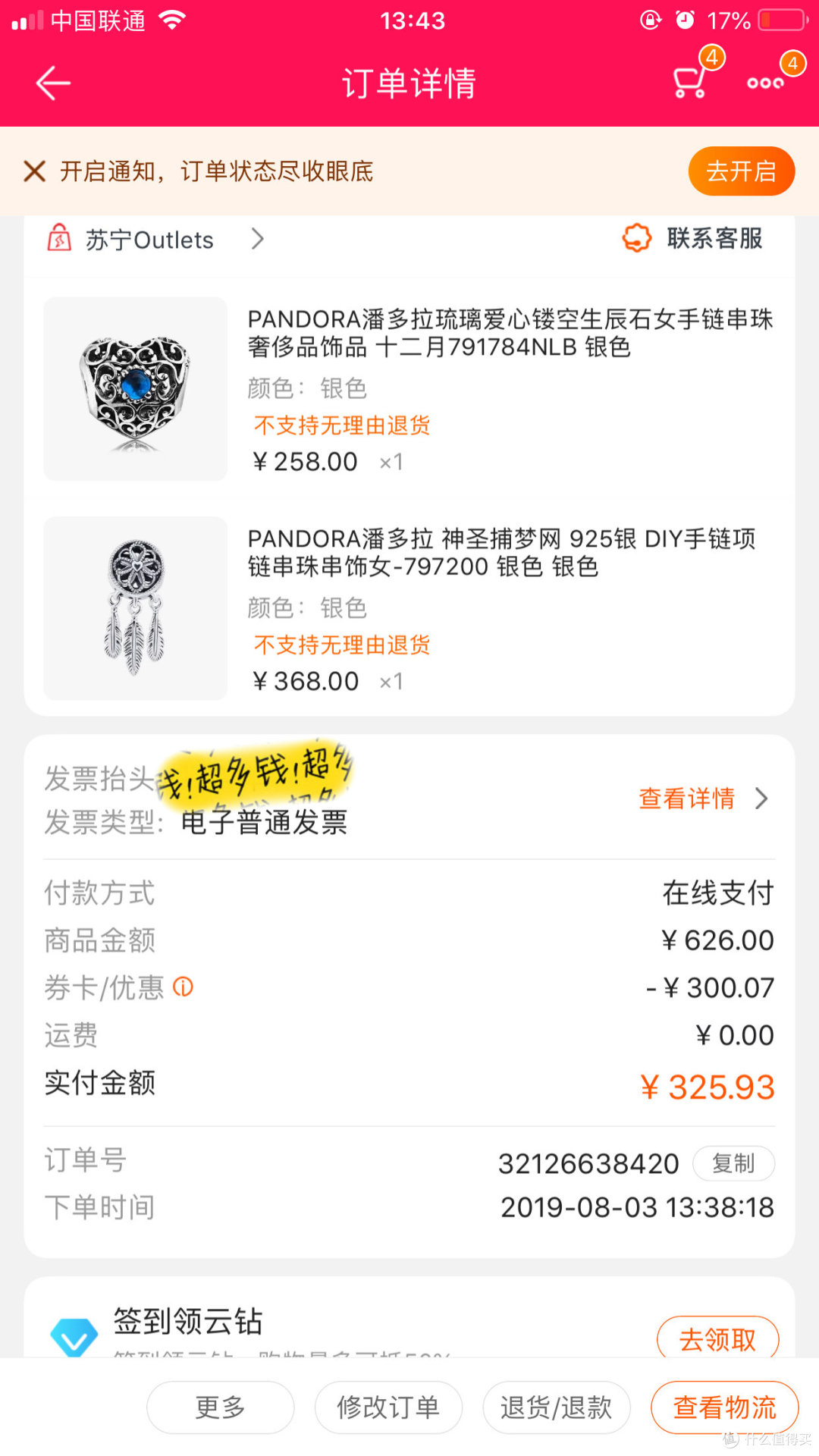819x1456 pixels.
Task: View invoice details via 查看详情
Action: click(x=701, y=799)
